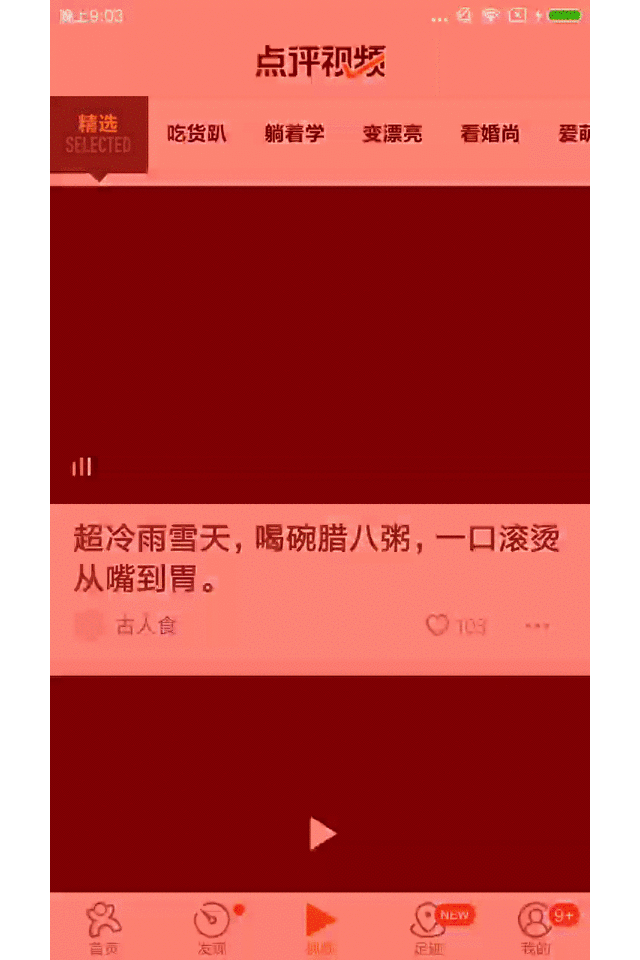Open the 腊八粥 video that is playing
Screen dimensions: 640x960
(320, 344)
